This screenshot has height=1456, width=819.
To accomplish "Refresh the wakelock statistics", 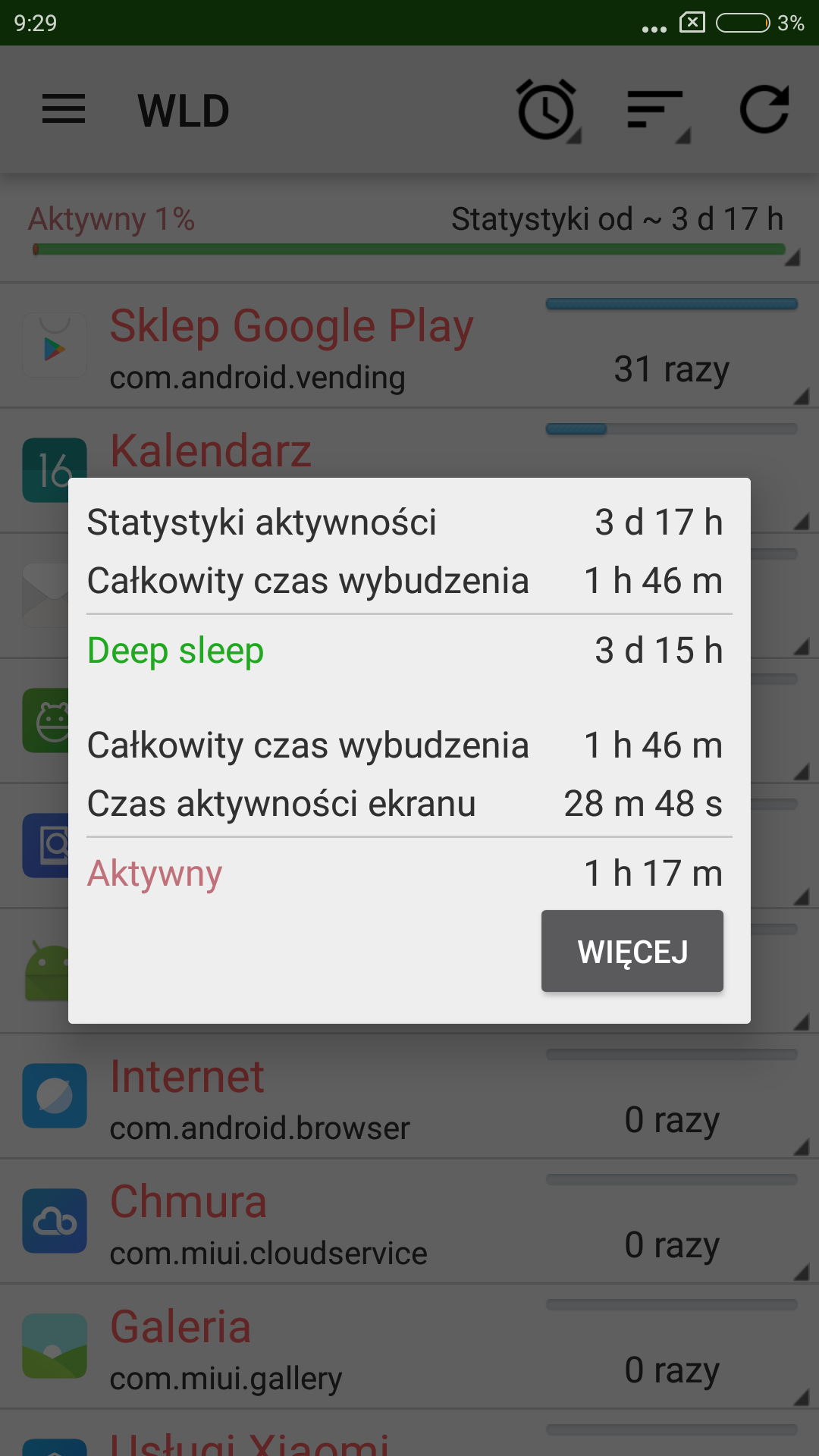I will click(764, 110).
